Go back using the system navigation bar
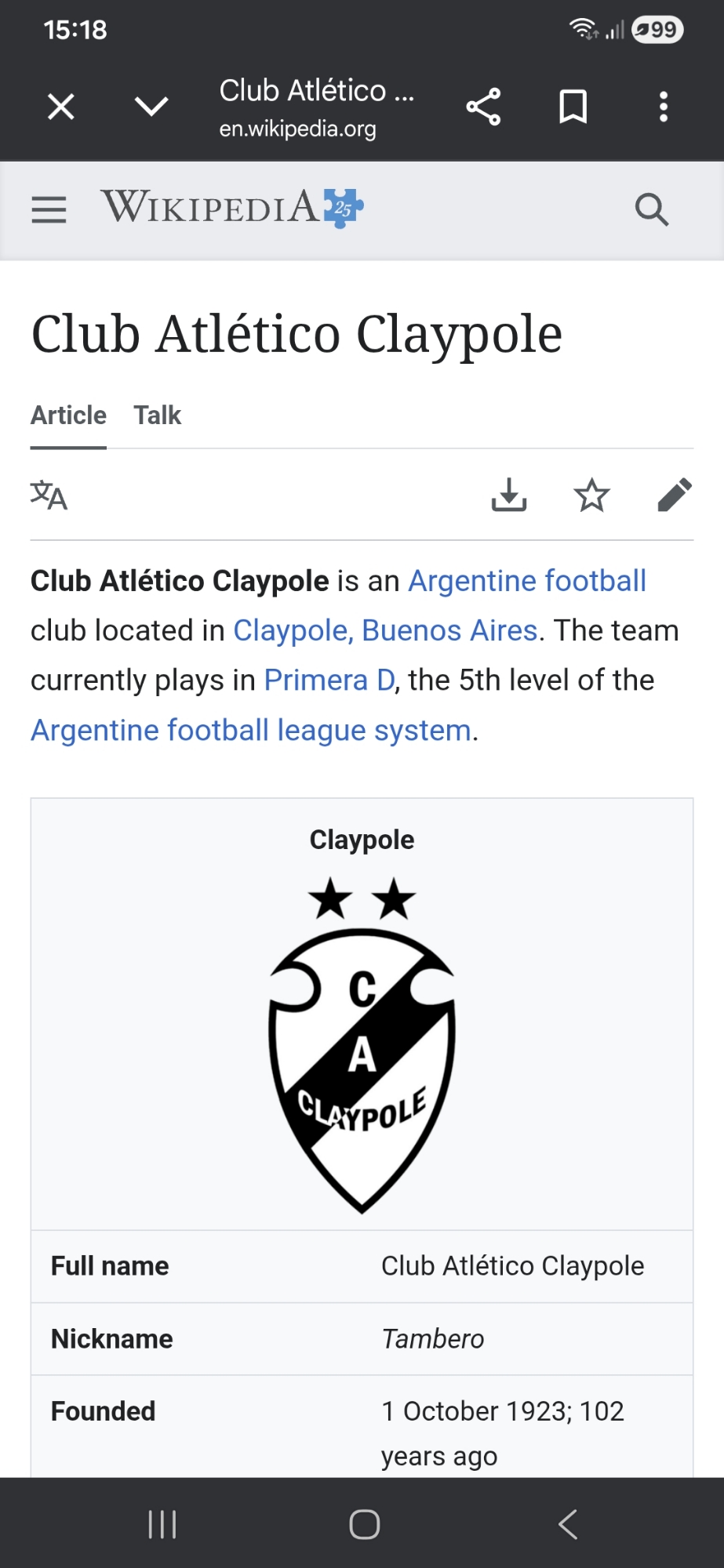This screenshot has height=1568, width=724. coord(568,1524)
